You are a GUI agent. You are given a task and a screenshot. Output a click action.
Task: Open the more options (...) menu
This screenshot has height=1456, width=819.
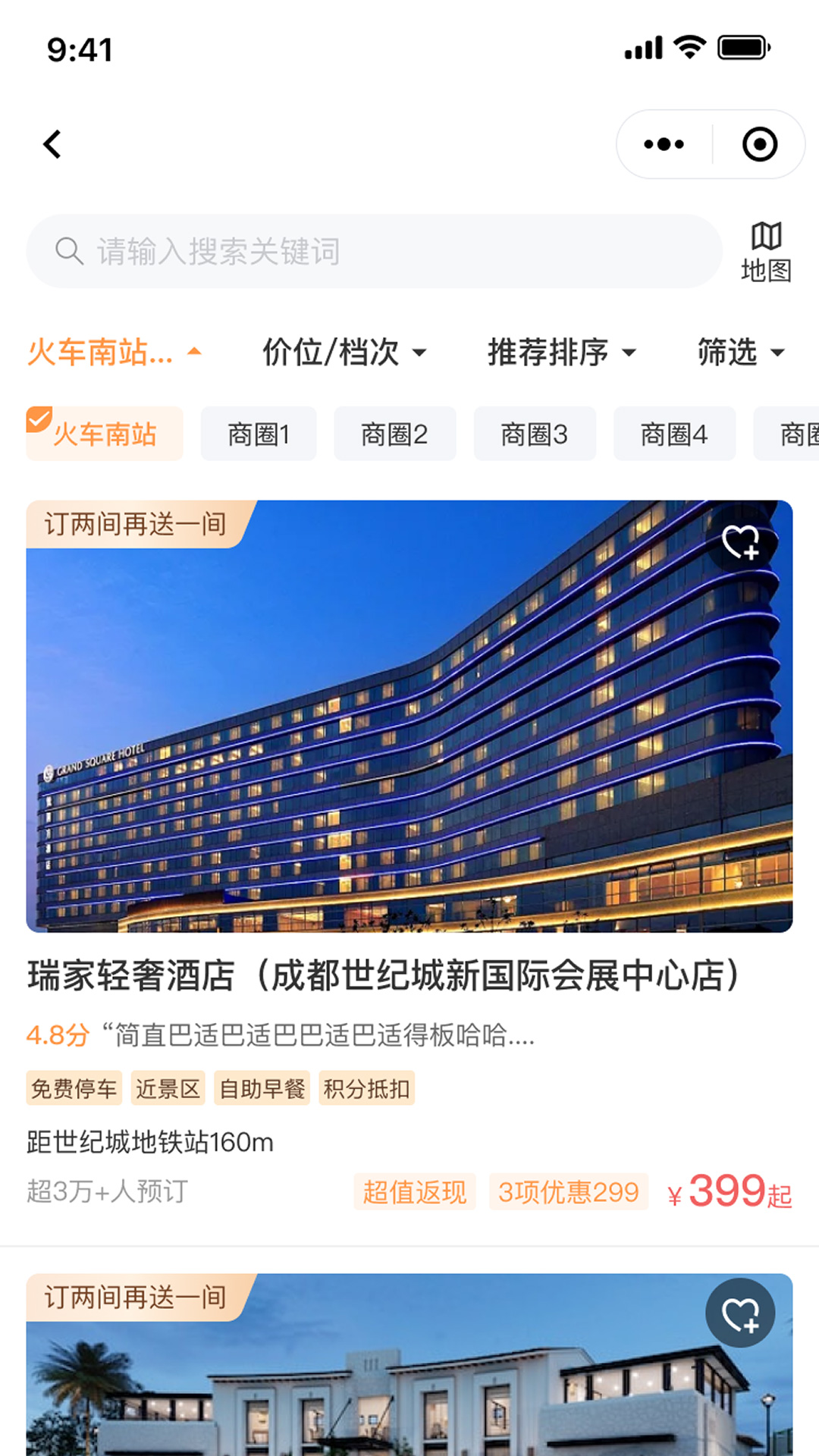[x=663, y=144]
